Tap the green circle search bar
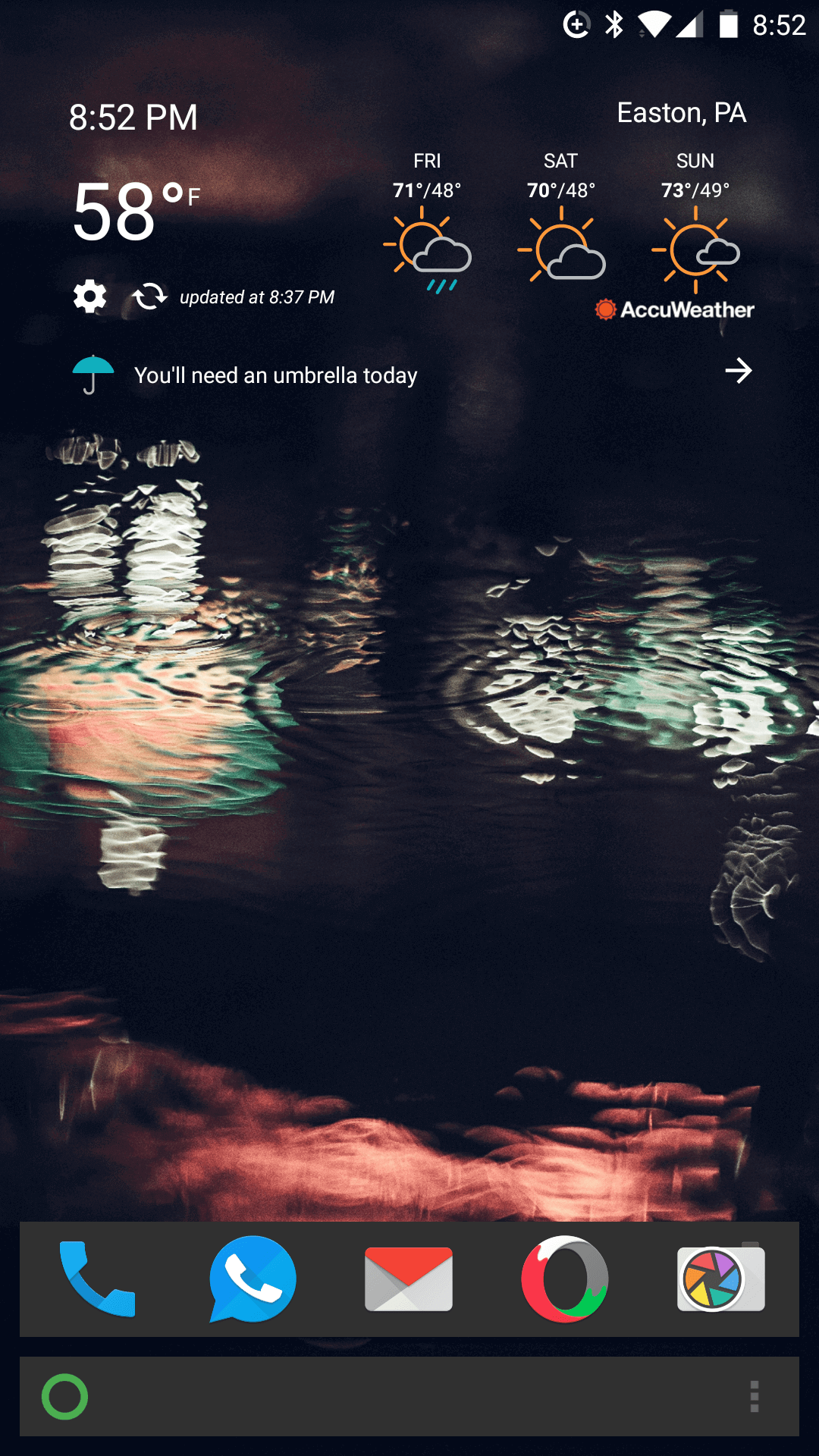The width and height of the screenshot is (819, 1456). pyautogui.click(x=65, y=1396)
